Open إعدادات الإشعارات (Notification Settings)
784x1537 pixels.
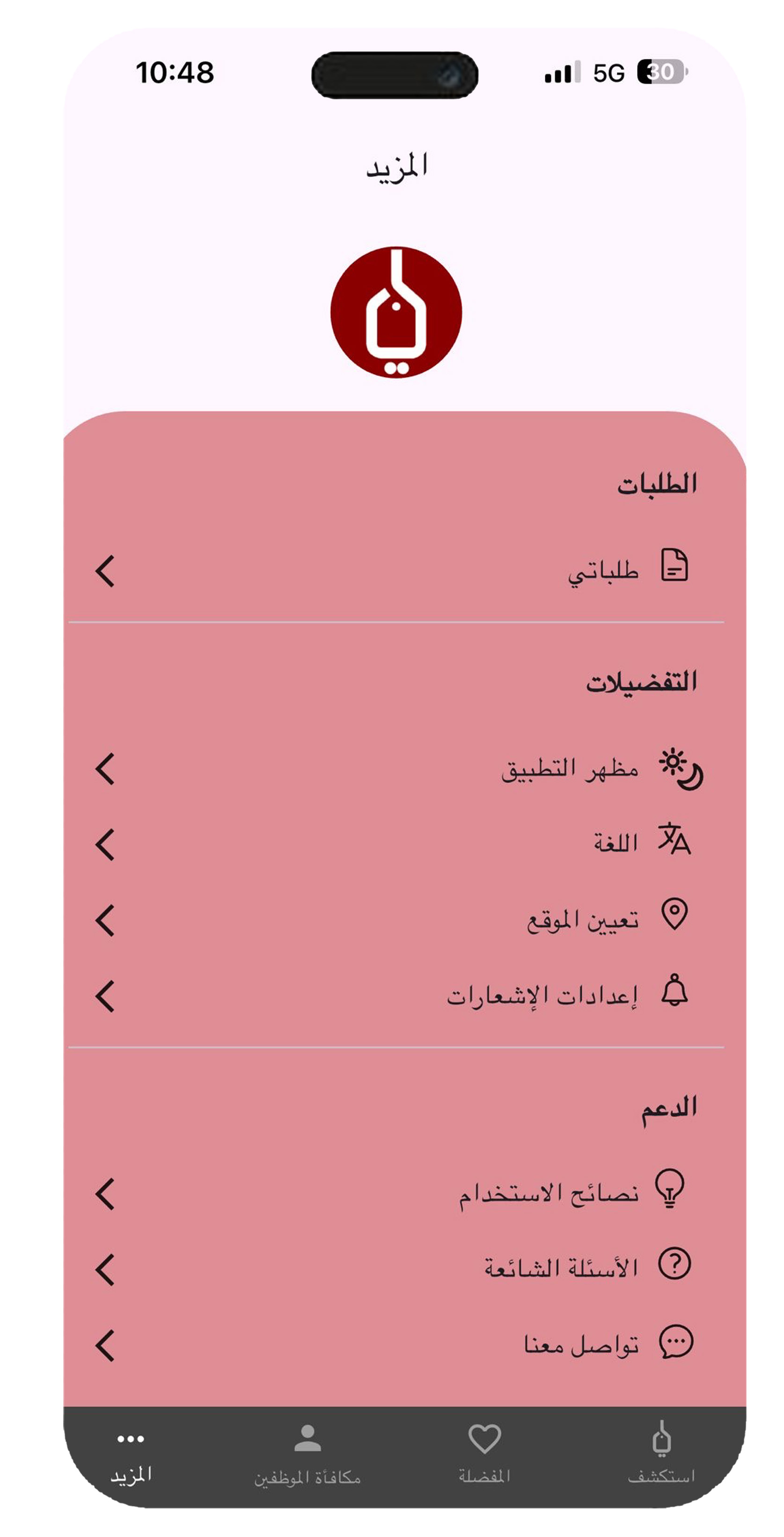(542, 995)
